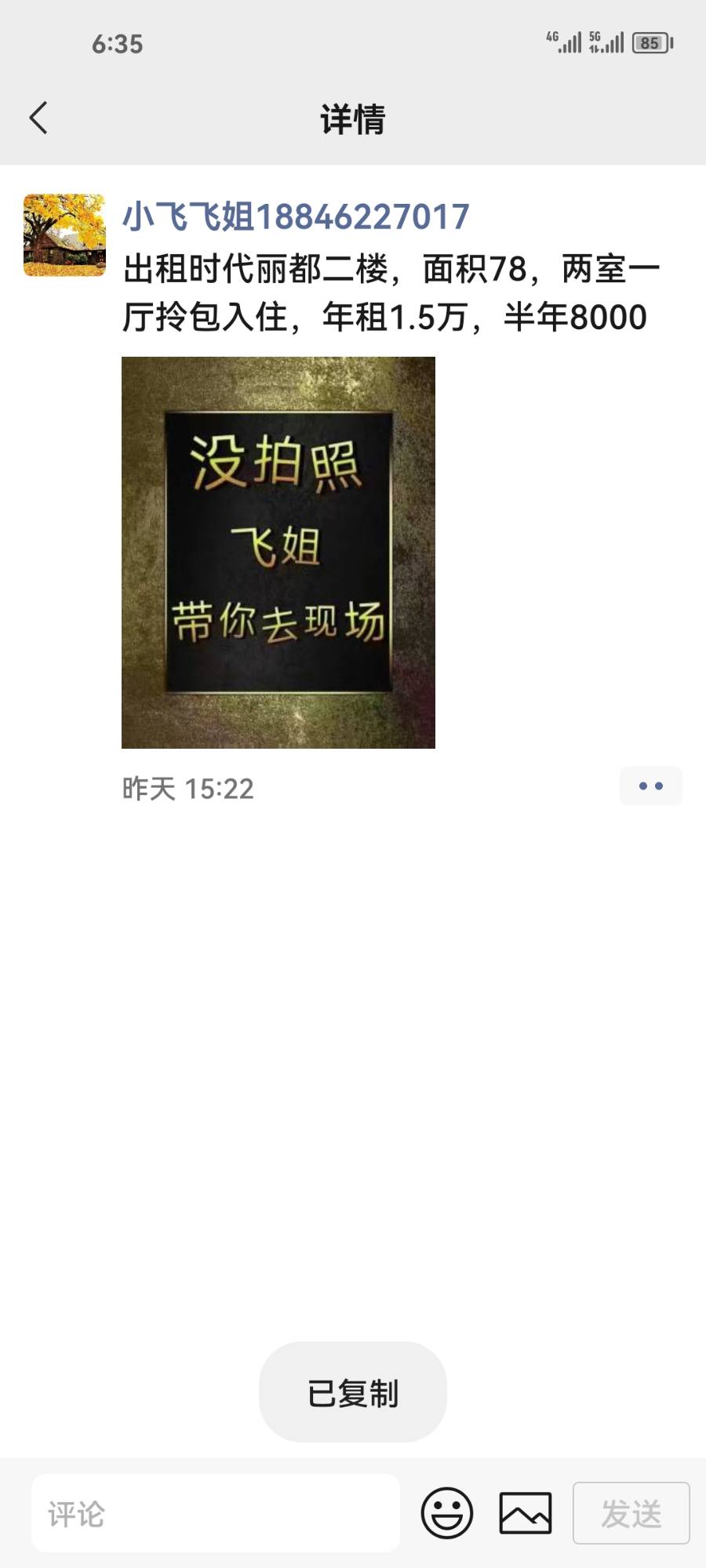Tap the 评论 comment input field
This screenshot has width=706, height=1568.
click(x=216, y=1513)
